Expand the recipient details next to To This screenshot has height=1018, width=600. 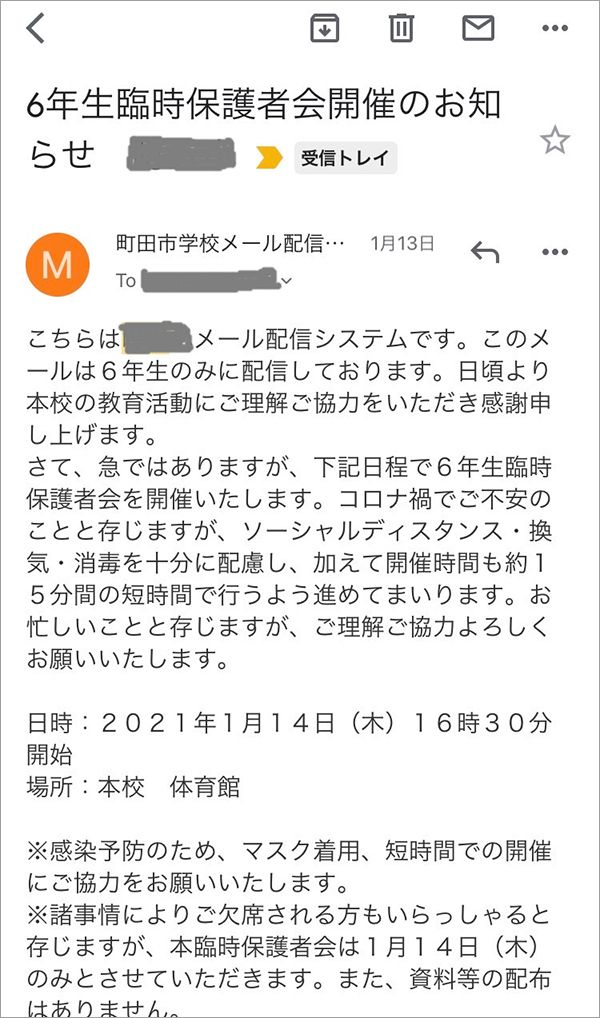click(x=287, y=282)
